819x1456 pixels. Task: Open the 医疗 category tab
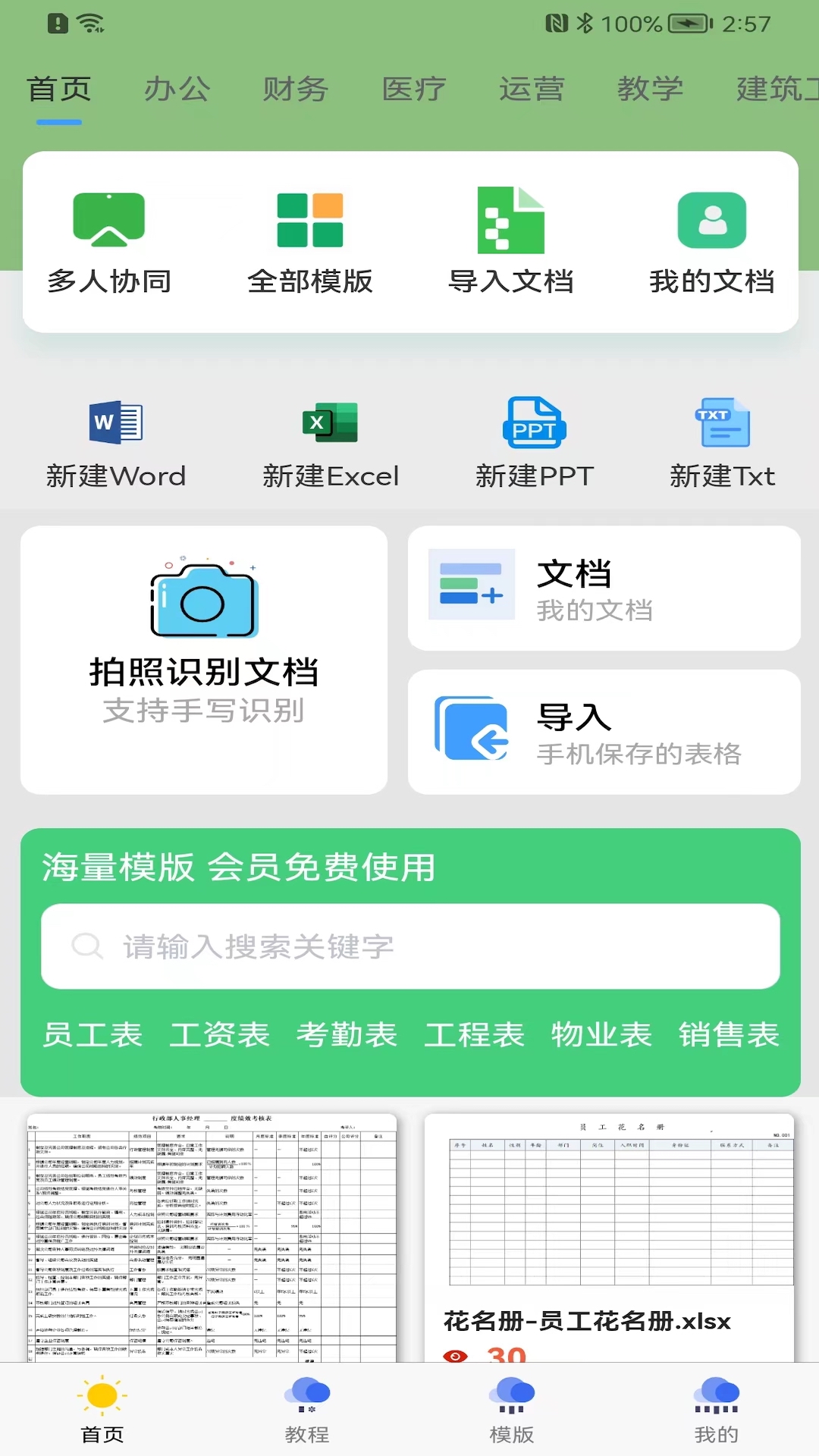pyautogui.click(x=413, y=89)
